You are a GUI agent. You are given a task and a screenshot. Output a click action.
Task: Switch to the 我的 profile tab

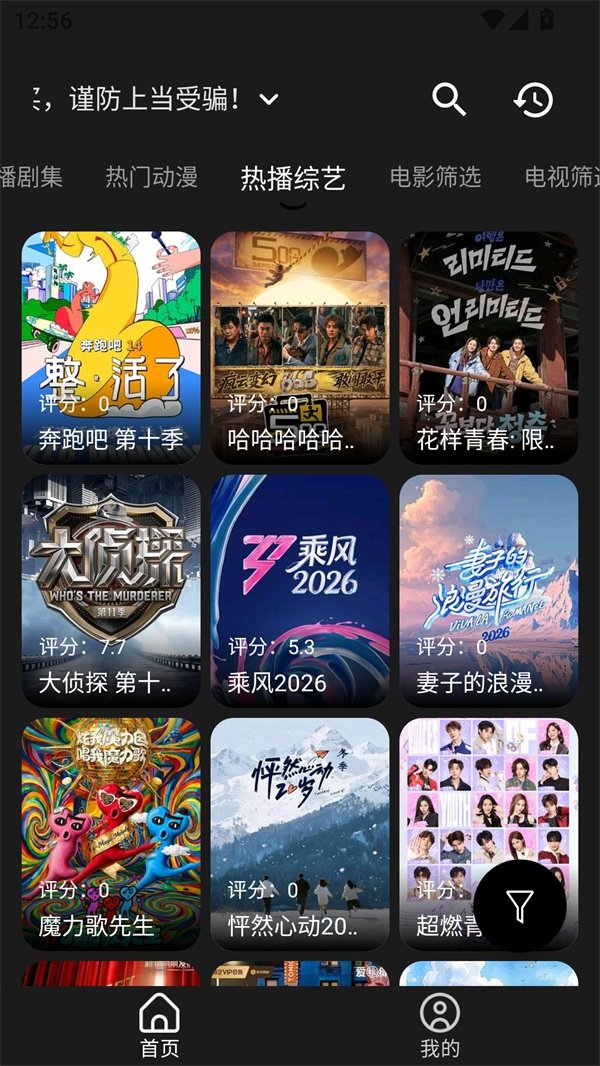point(440,1025)
